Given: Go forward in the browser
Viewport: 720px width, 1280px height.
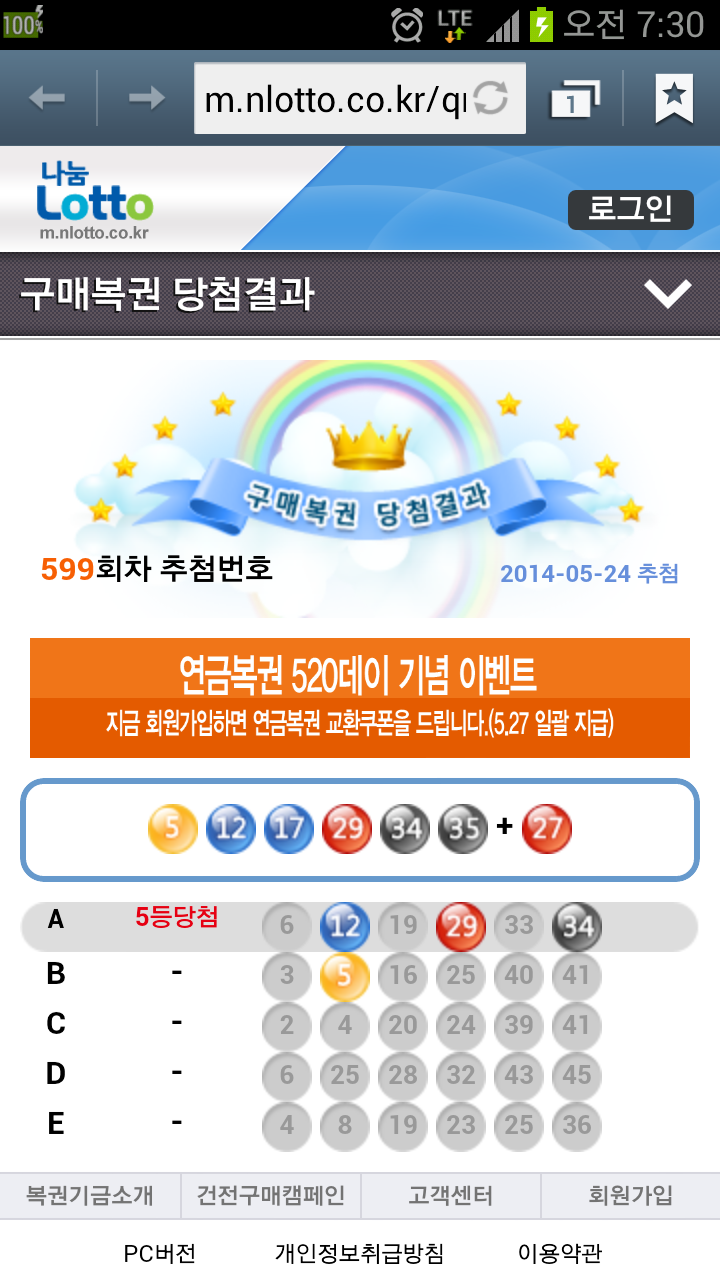Looking at the screenshot, I should point(146,98).
